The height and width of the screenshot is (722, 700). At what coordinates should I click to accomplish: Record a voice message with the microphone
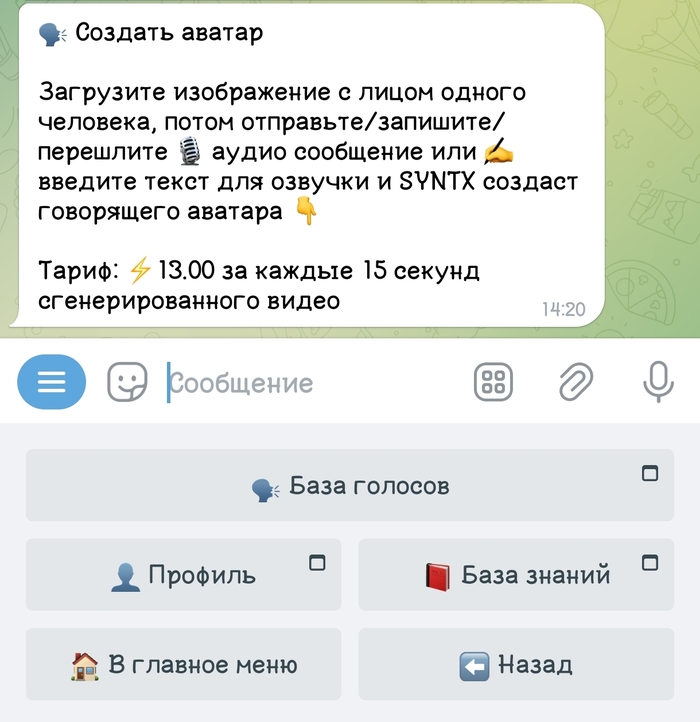657,382
